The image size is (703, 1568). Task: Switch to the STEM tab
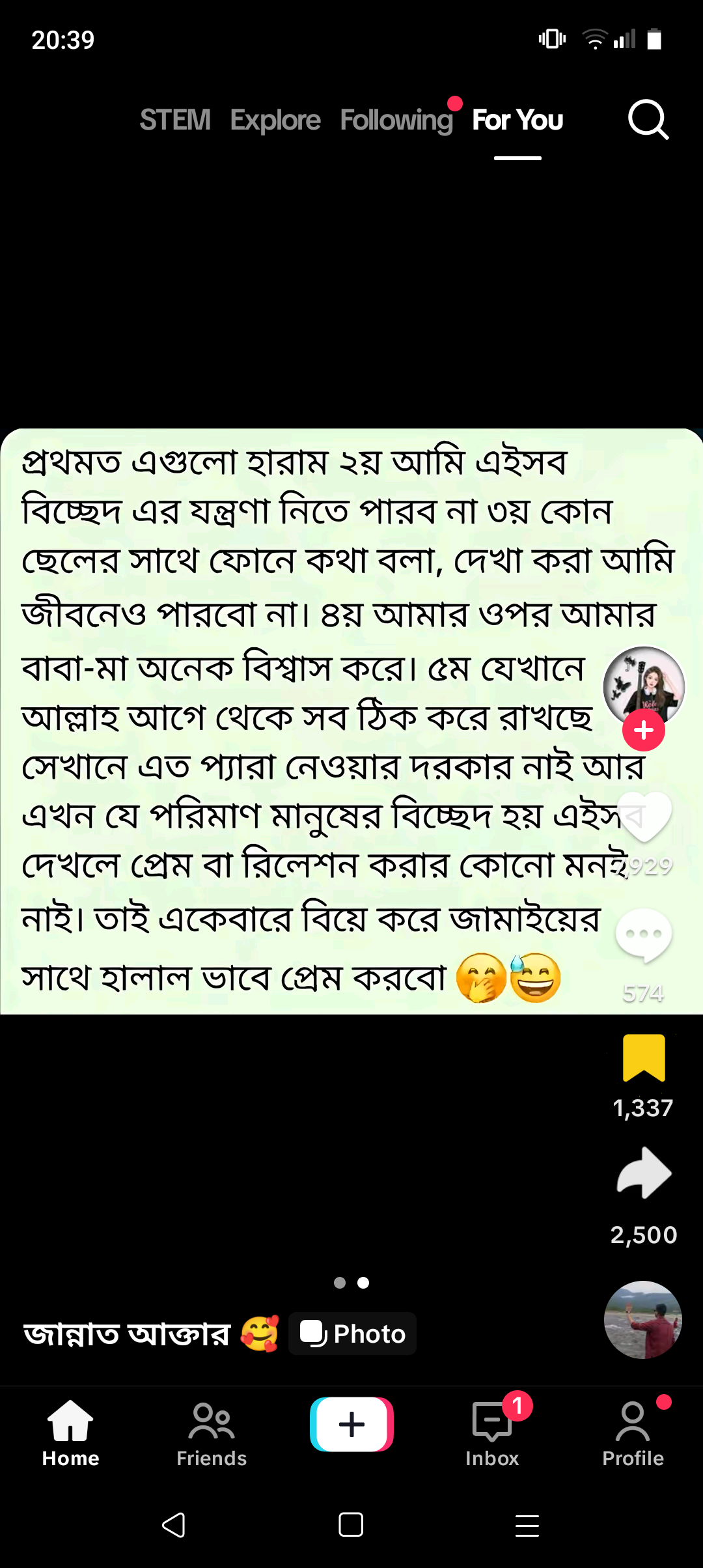(x=175, y=120)
